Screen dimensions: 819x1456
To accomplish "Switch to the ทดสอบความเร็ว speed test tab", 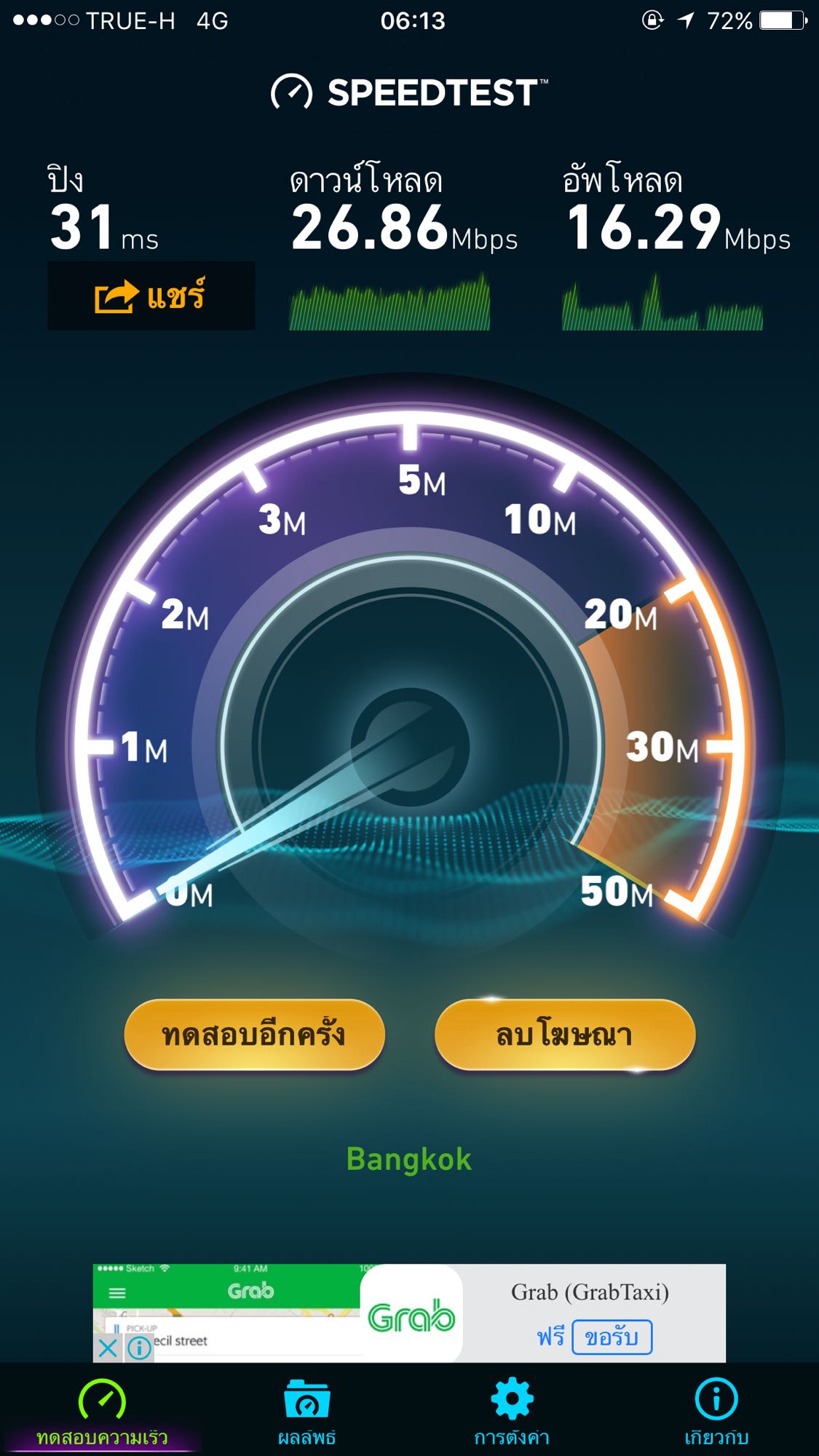I will point(102,1411).
